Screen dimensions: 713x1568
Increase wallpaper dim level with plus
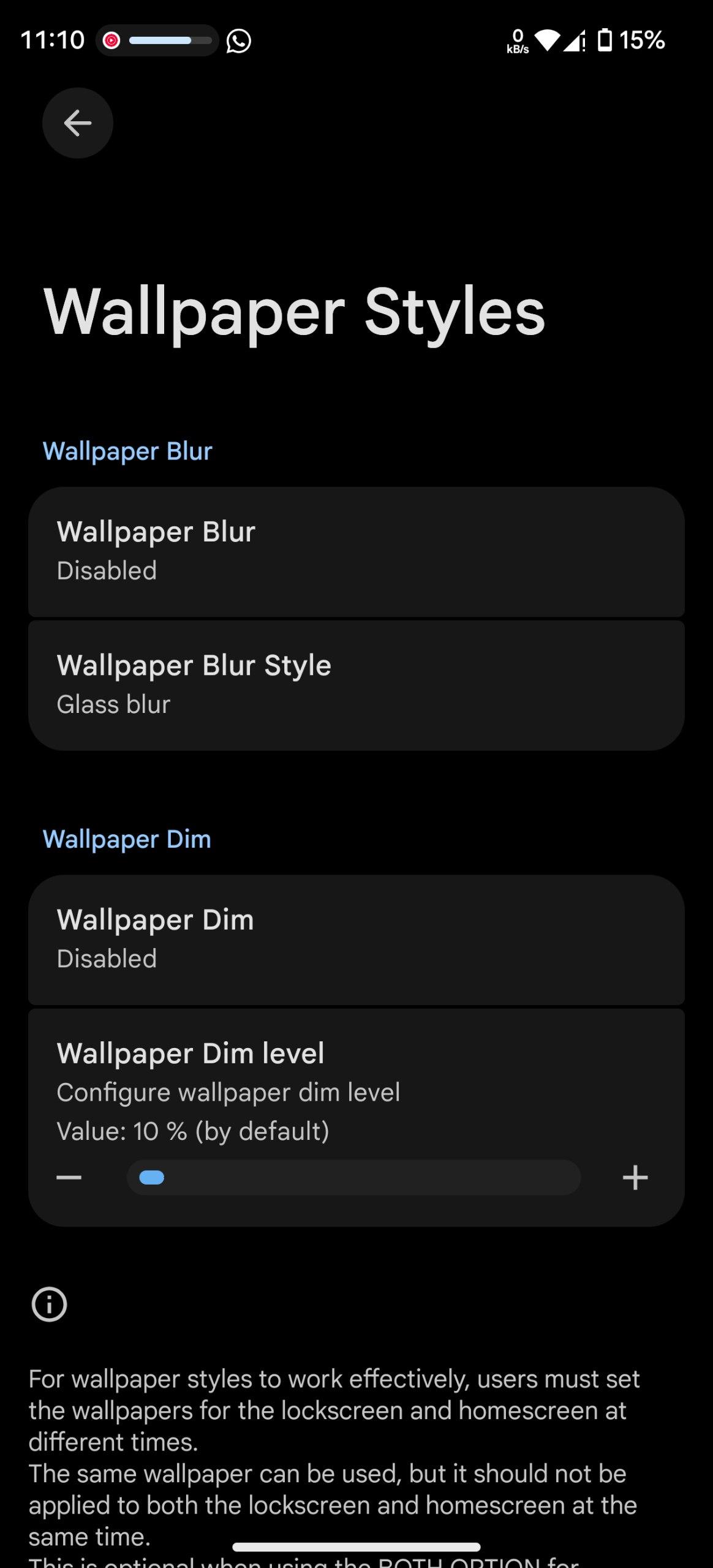[x=635, y=1177]
